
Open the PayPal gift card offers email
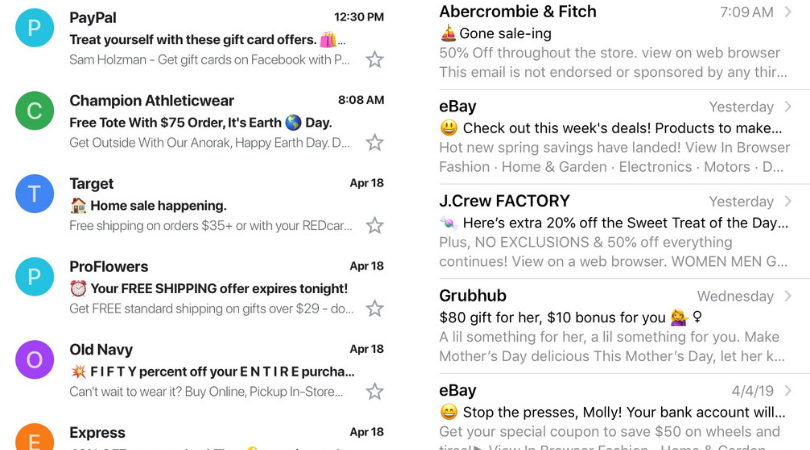199,38
